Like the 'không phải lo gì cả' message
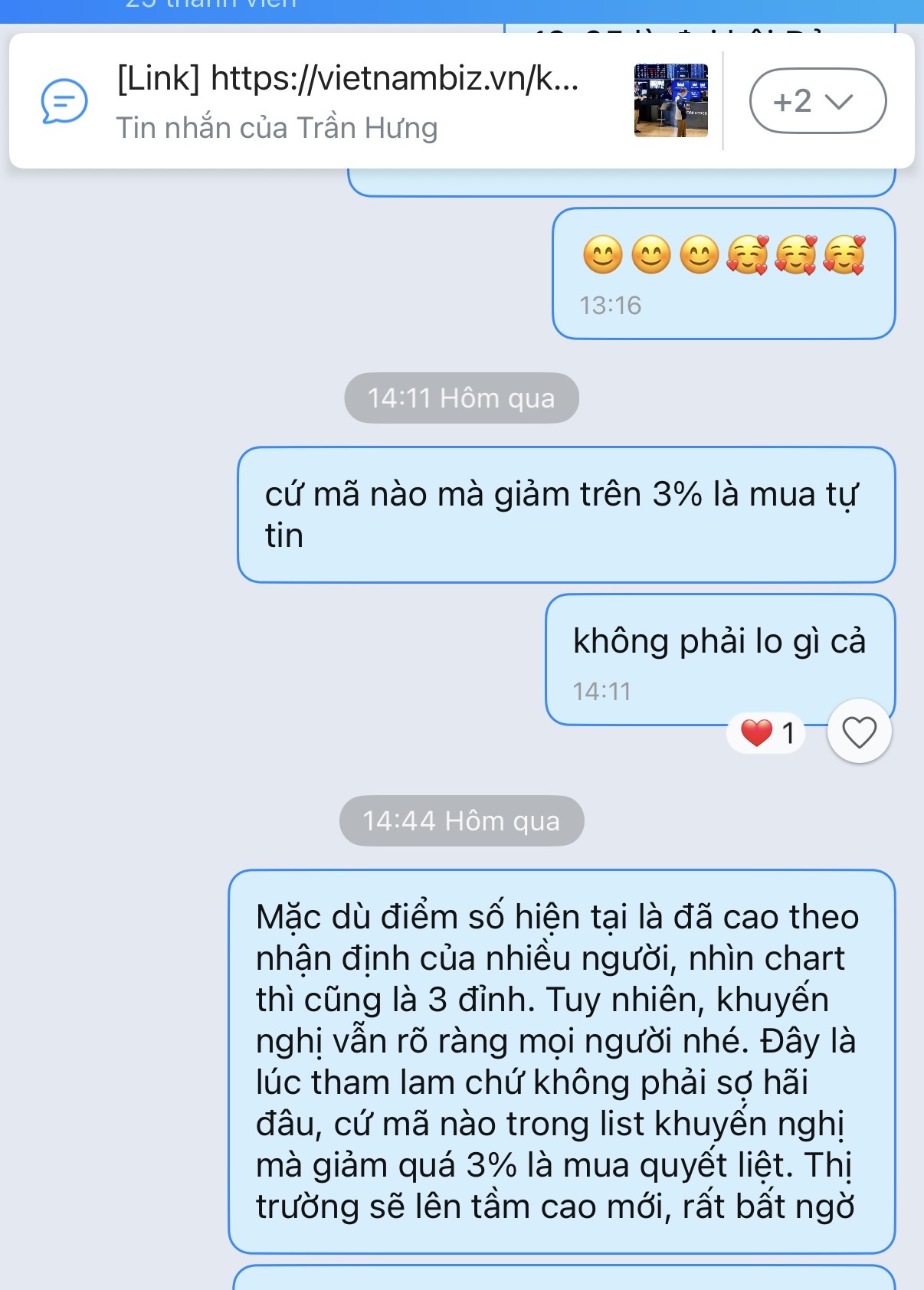924x1290 pixels. coord(859,732)
